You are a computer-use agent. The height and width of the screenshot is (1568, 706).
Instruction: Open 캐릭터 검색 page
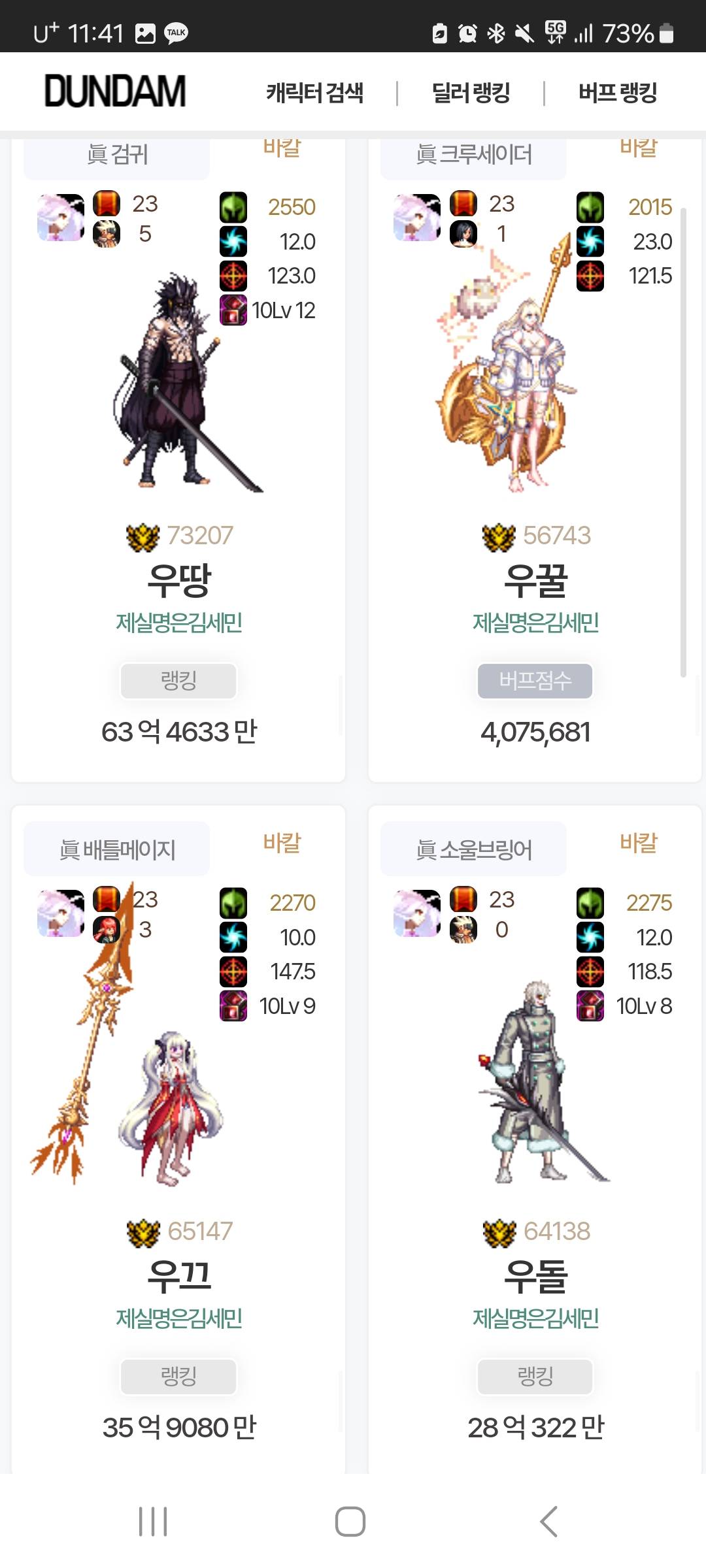(x=314, y=93)
